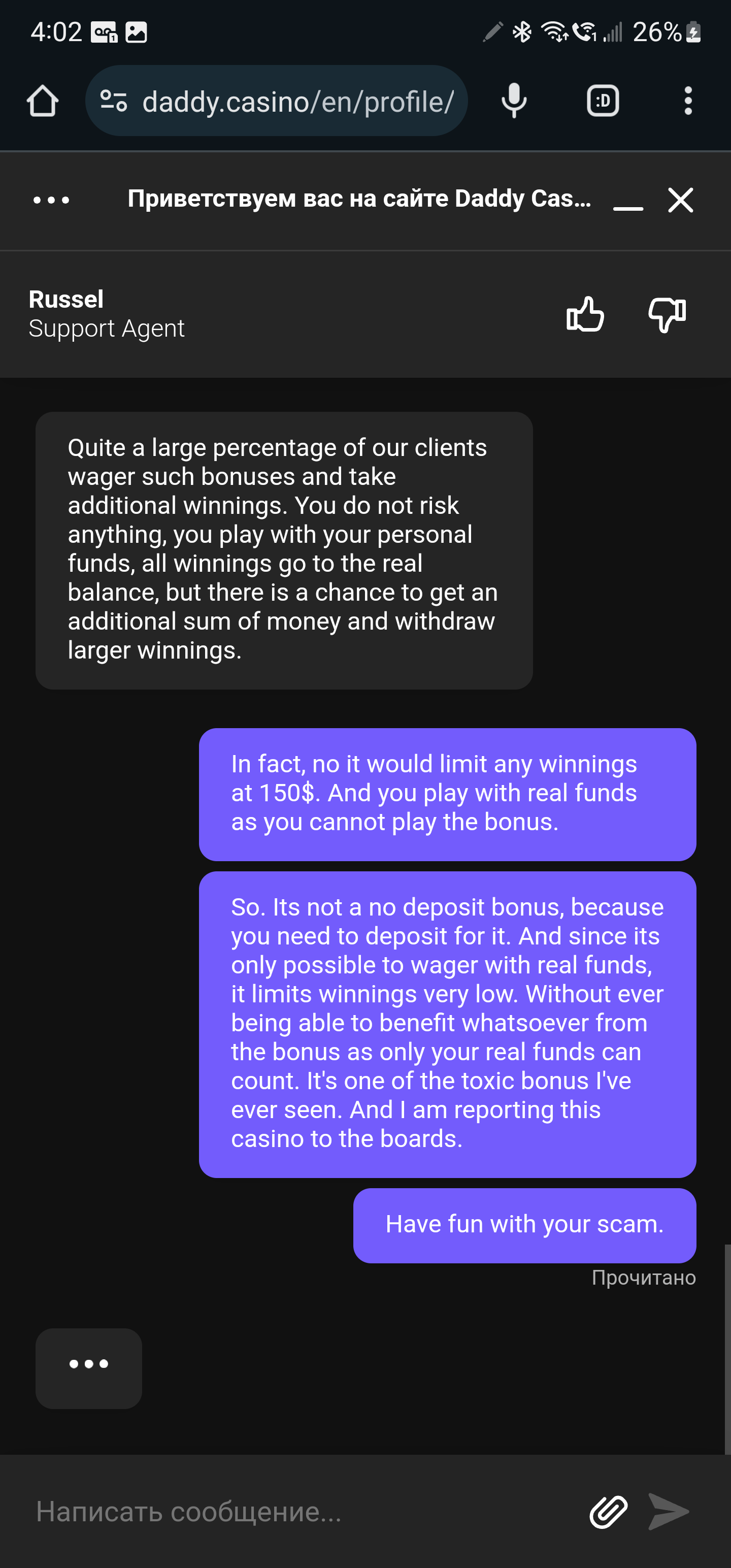Attach a file with the paperclip

coord(608,1512)
